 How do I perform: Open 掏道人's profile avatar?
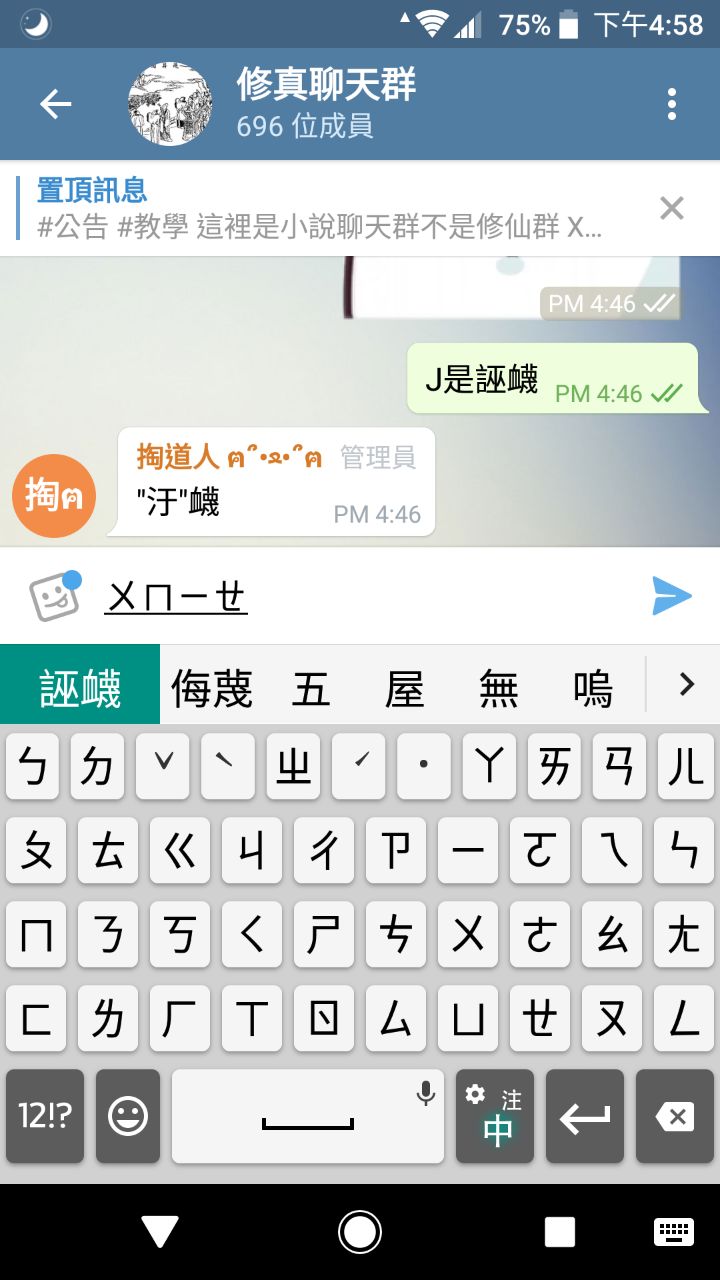coord(53,495)
